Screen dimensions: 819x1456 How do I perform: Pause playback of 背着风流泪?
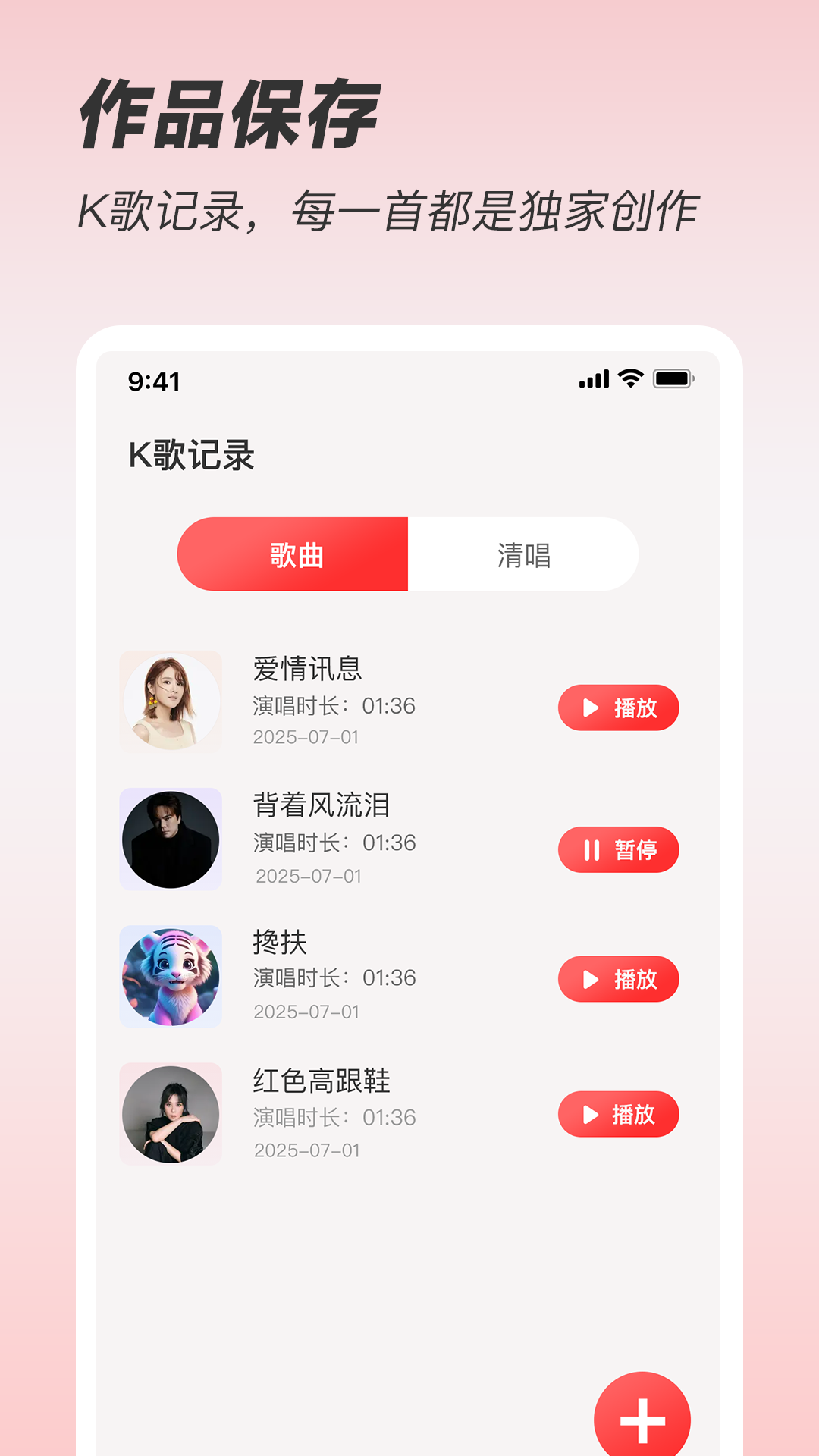[x=617, y=850]
